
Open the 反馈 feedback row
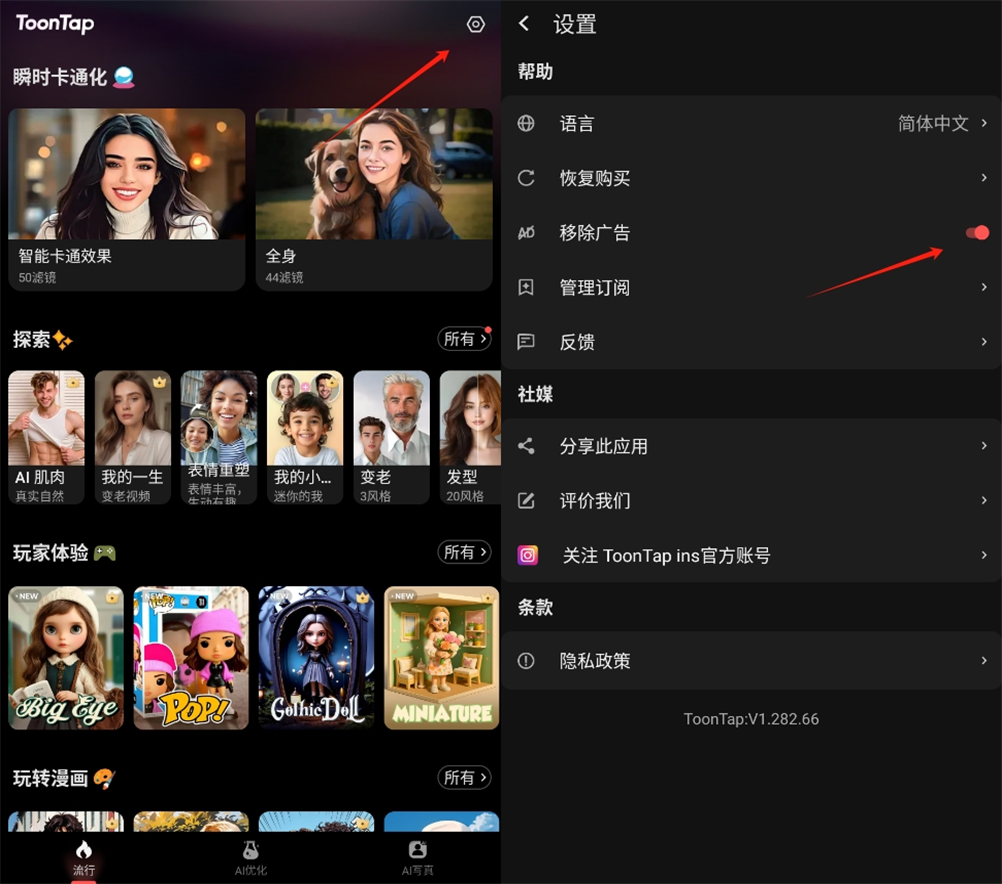752,342
